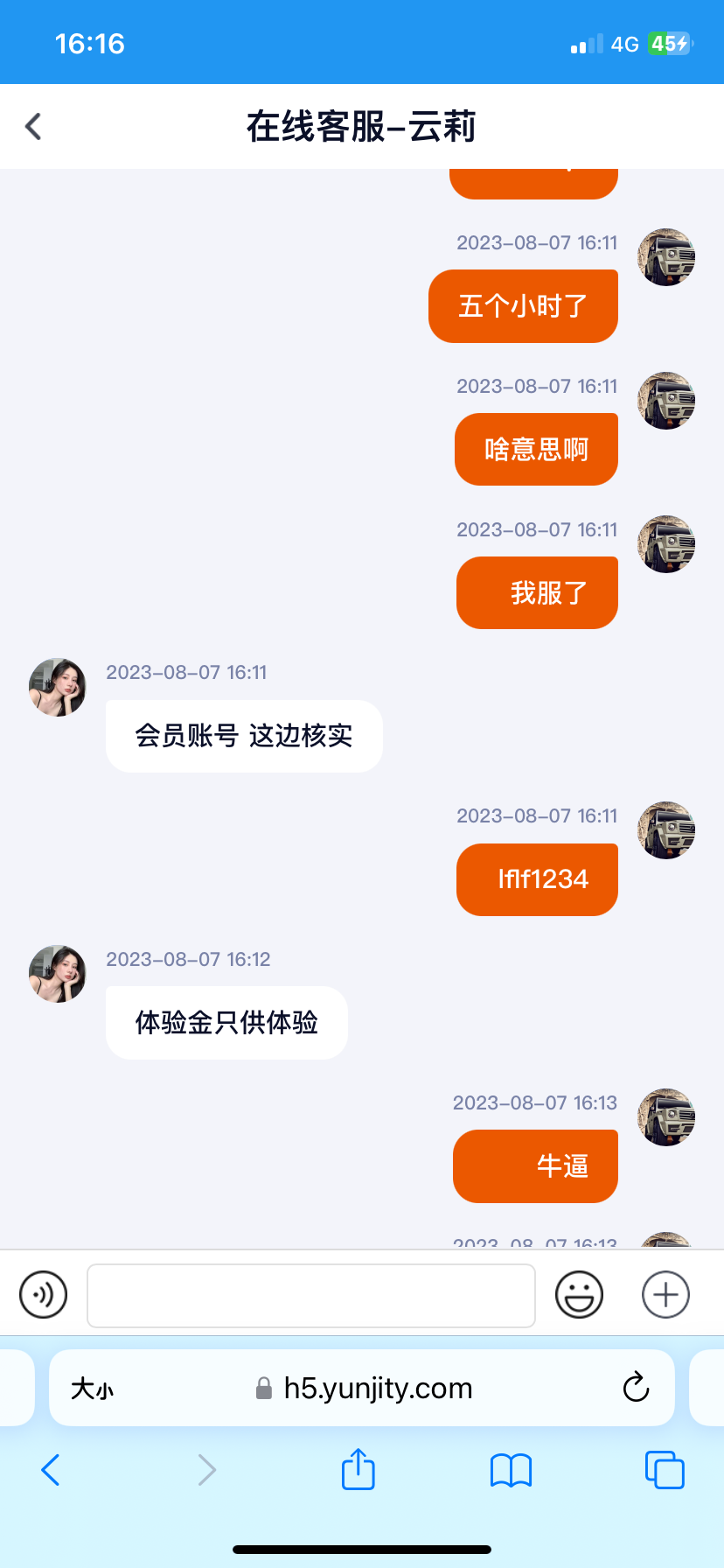This screenshot has width=724, height=1568.
Task: Navigate back in Safari toolbar
Action: (x=51, y=1470)
